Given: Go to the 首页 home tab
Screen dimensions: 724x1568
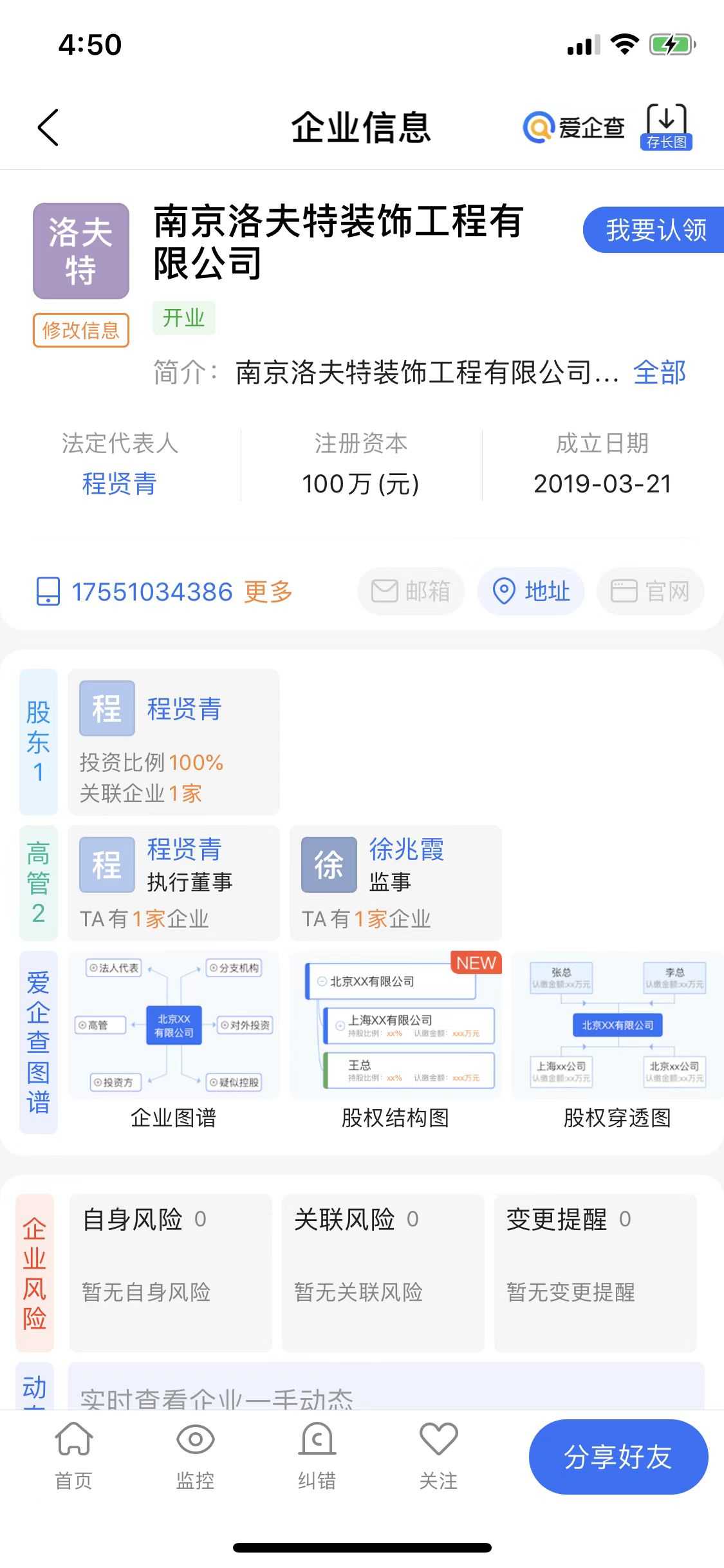Looking at the screenshot, I should [74, 1456].
